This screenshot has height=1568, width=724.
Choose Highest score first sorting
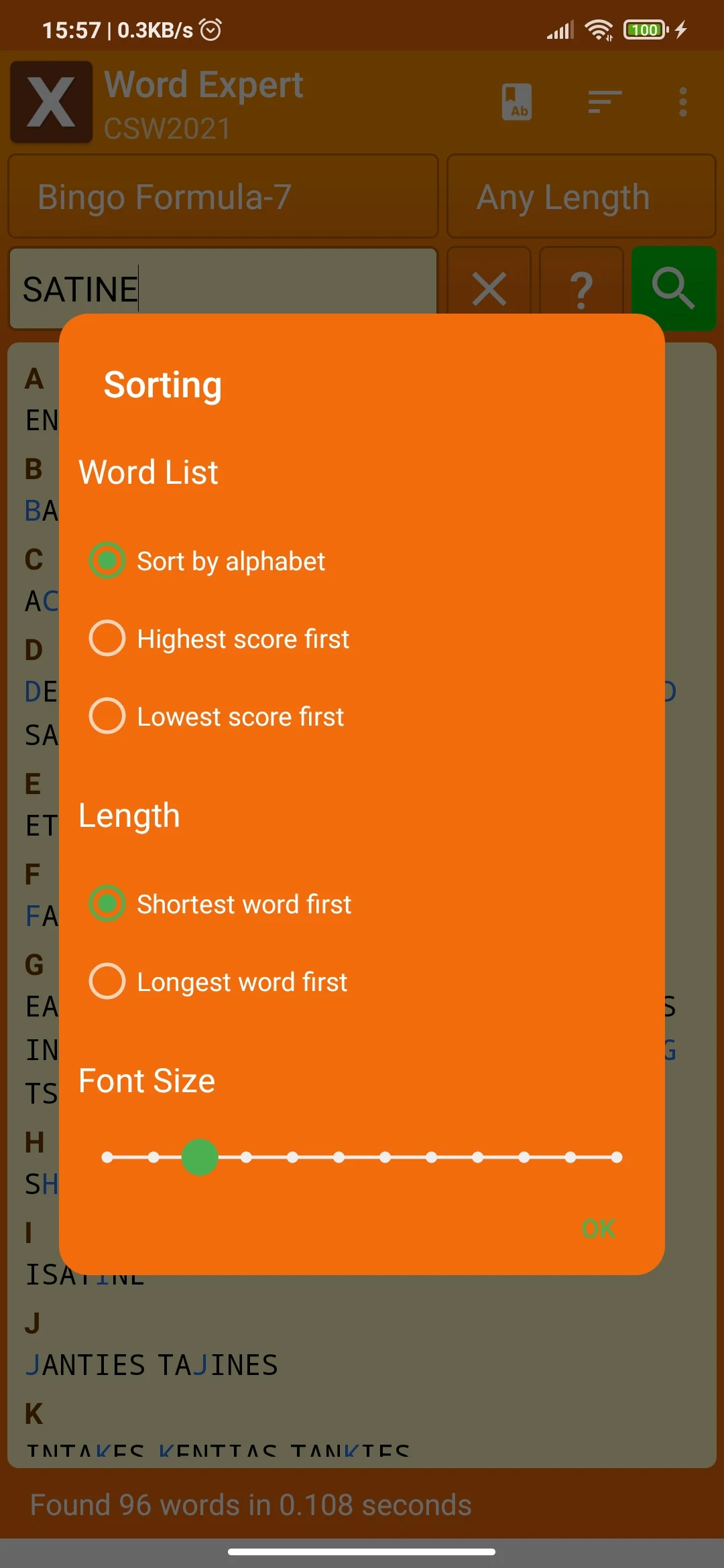220,639
